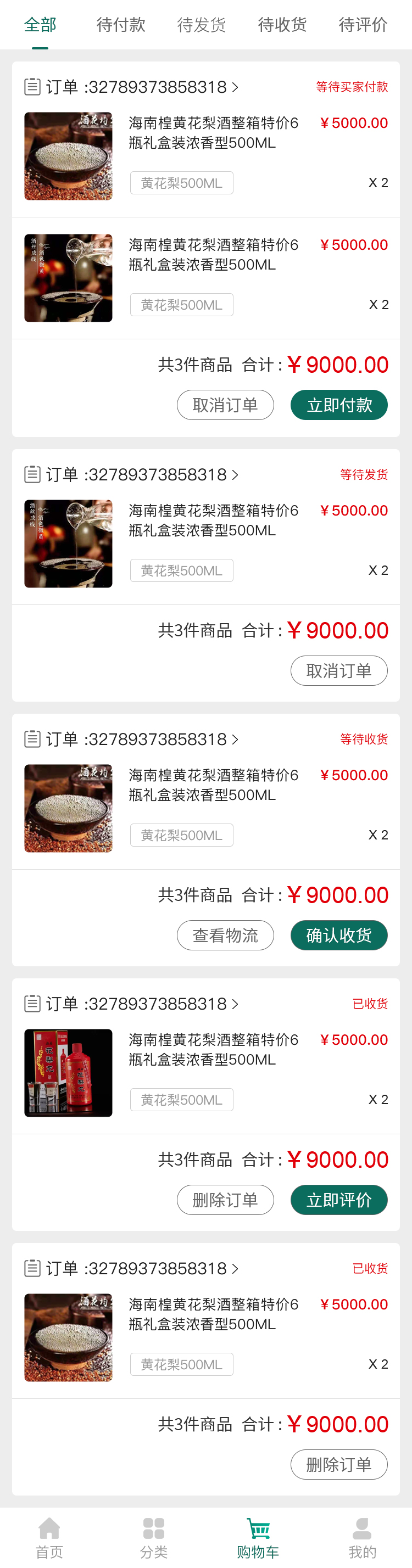Switch to the 我的 profile tab
The height and width of the screenshot is (1568, 412).
click(362, 1537)
